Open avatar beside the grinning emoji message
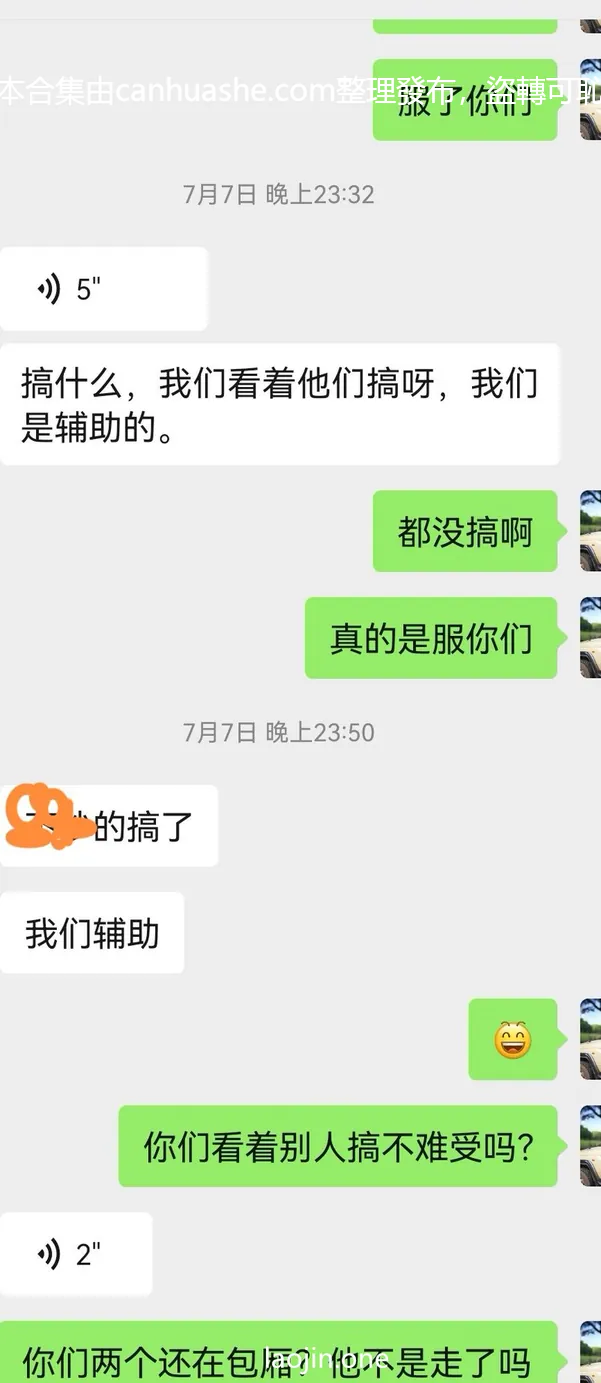Viewport: 601px width, 1383px height. pyautogui.click(x=590, y=1039)
